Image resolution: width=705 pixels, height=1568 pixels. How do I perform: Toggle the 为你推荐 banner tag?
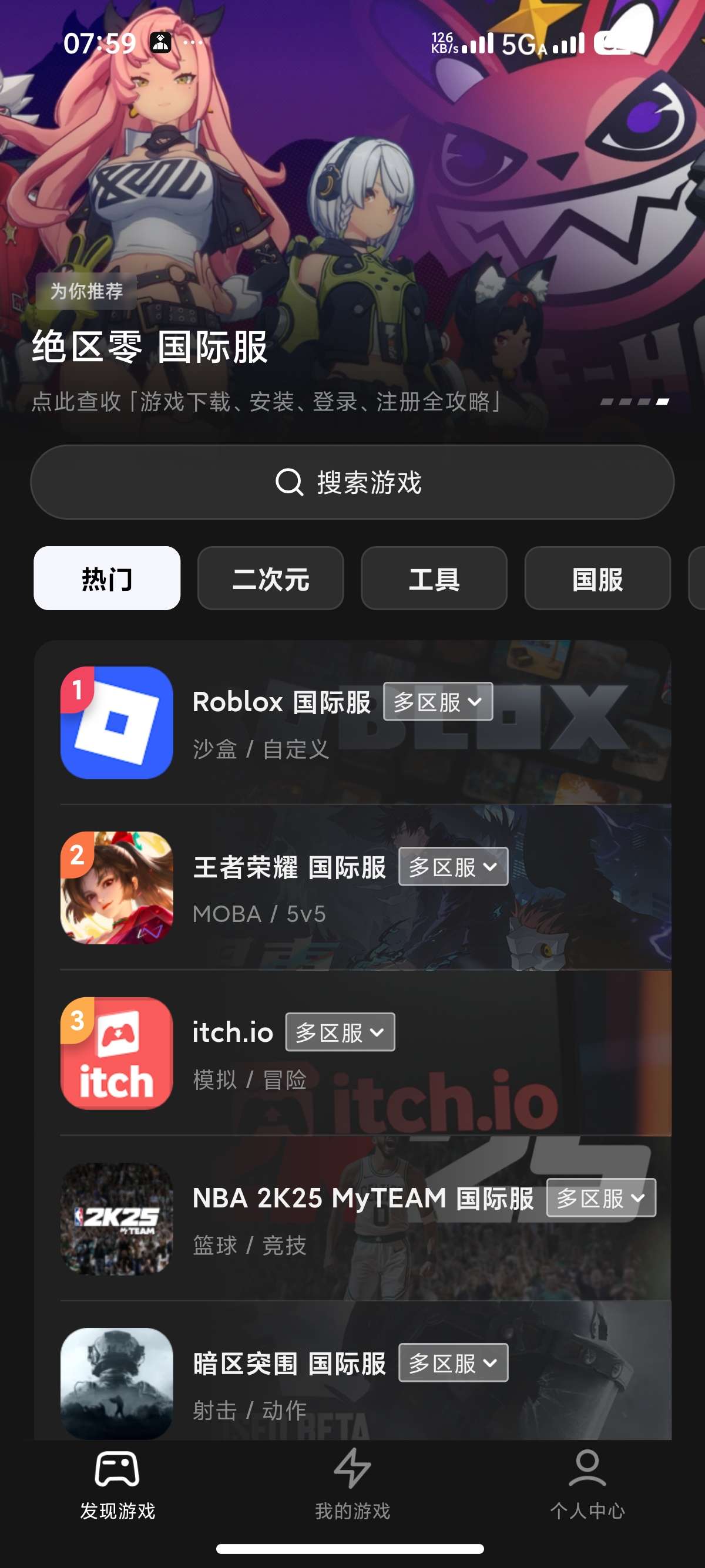[x=86, y=292]
